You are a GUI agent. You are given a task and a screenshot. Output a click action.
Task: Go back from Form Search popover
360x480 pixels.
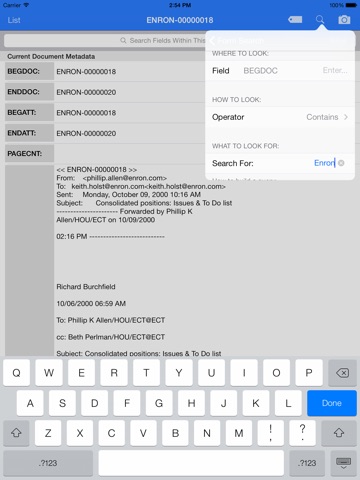point(212,41)
